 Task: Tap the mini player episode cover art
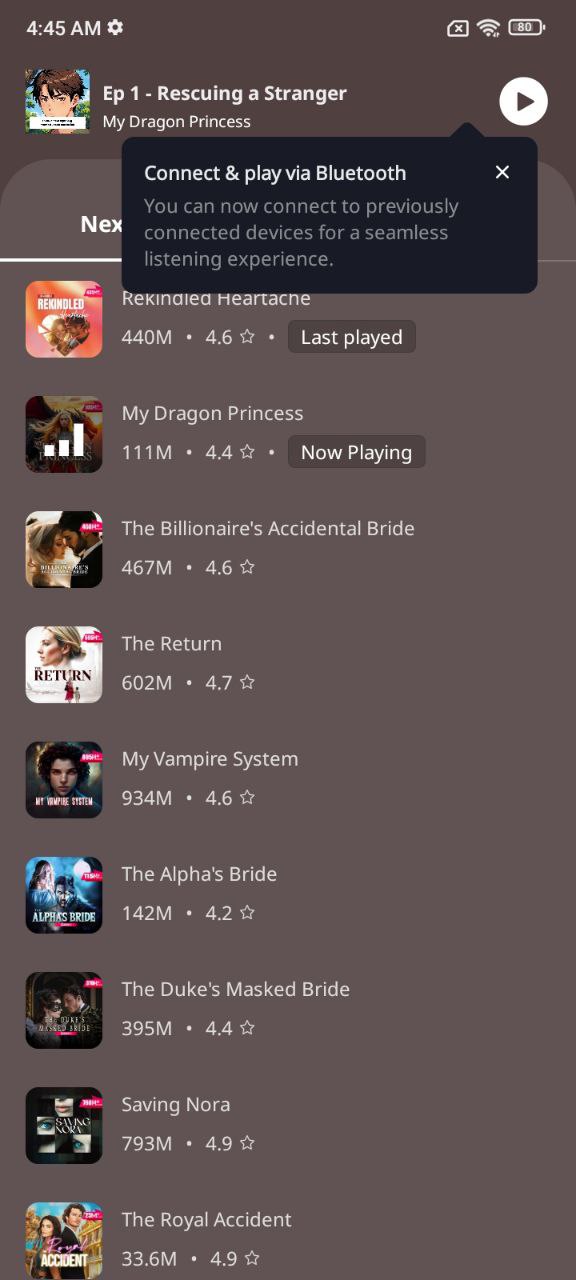57,101
